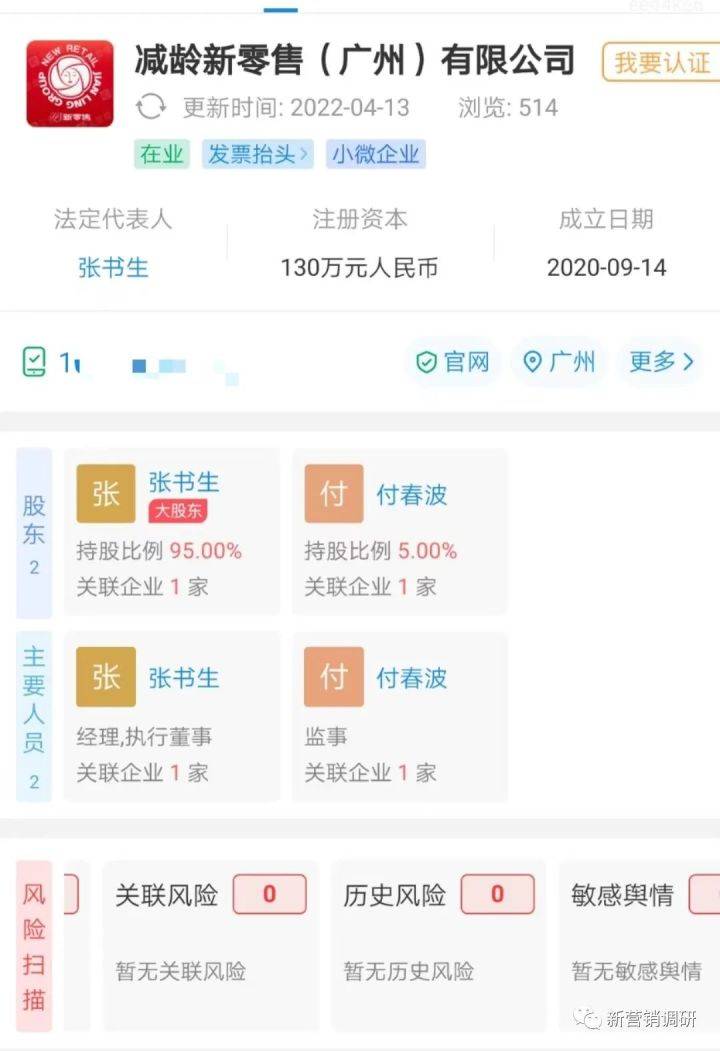The width and height of the screenshot is (720, 1051).
Task: Visit the company's 官网
Action: (x=453, y=362)
